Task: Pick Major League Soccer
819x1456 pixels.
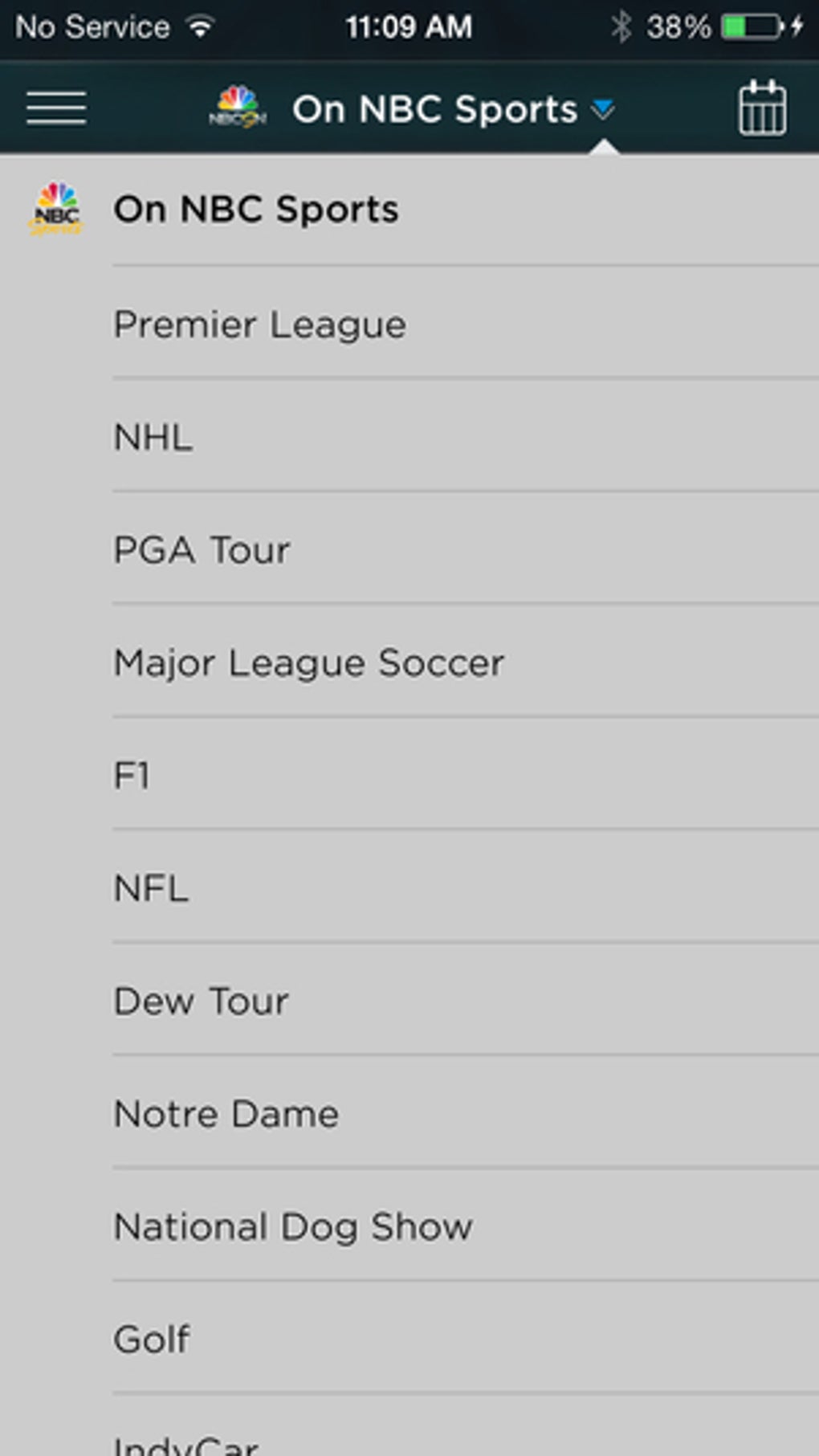Action: (308, 663)
